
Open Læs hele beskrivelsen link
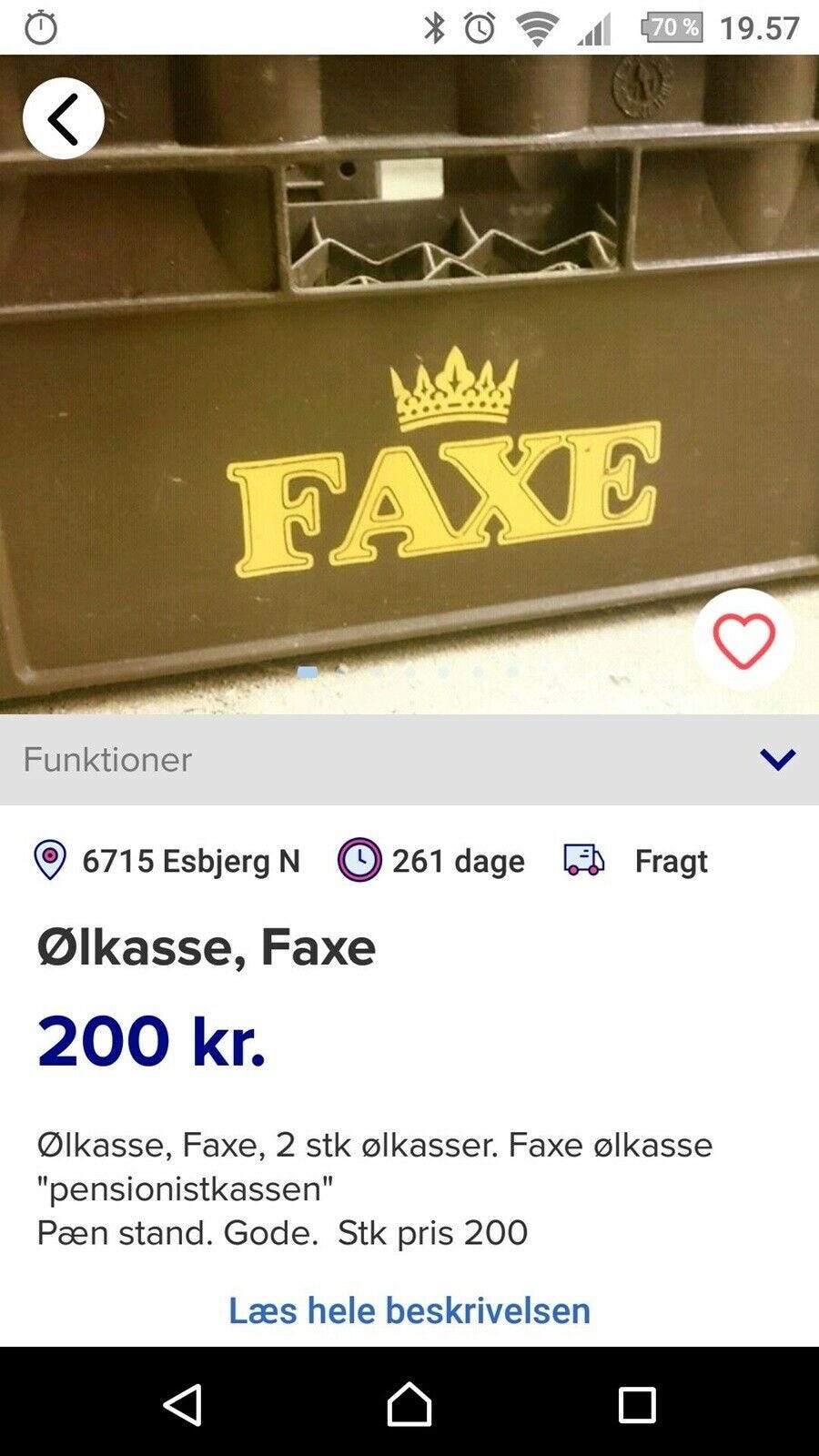(x=409, y=1310)
